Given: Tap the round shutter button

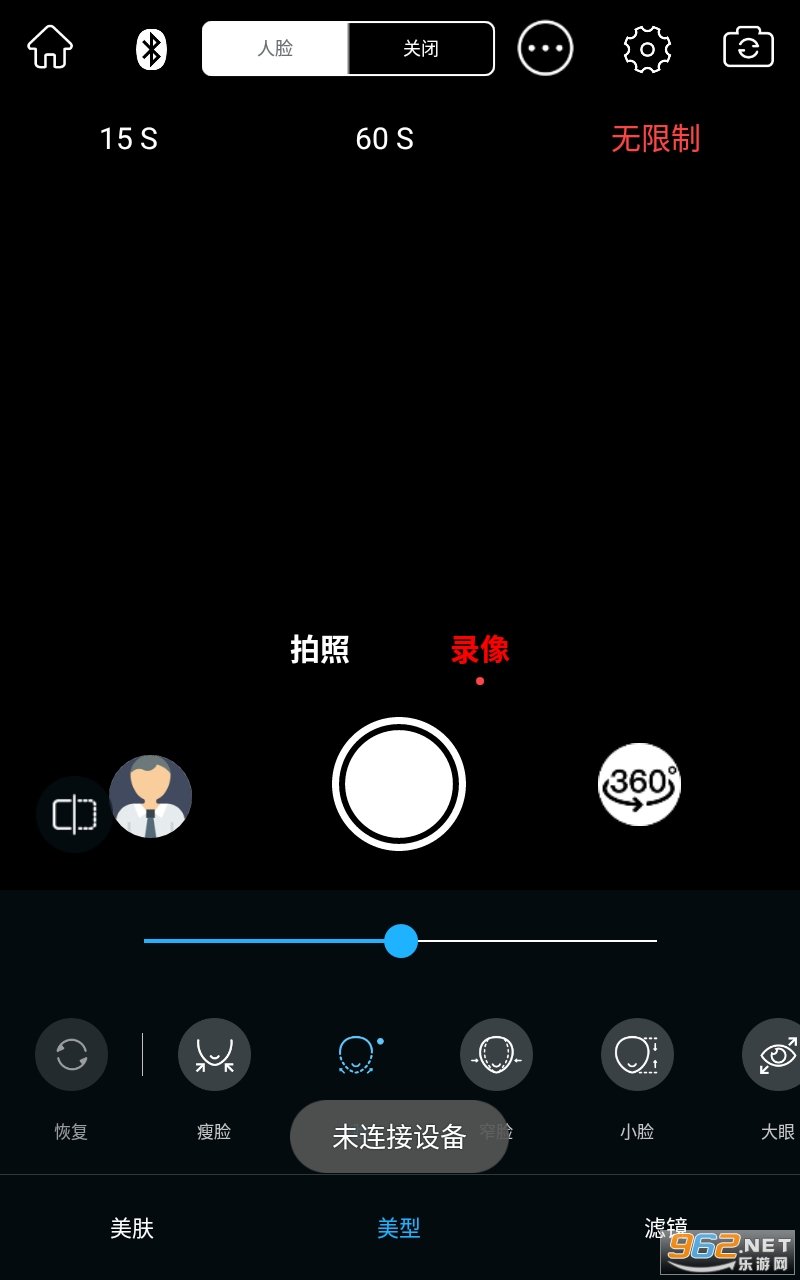Looking at the screenshot, I should (399, 784).
